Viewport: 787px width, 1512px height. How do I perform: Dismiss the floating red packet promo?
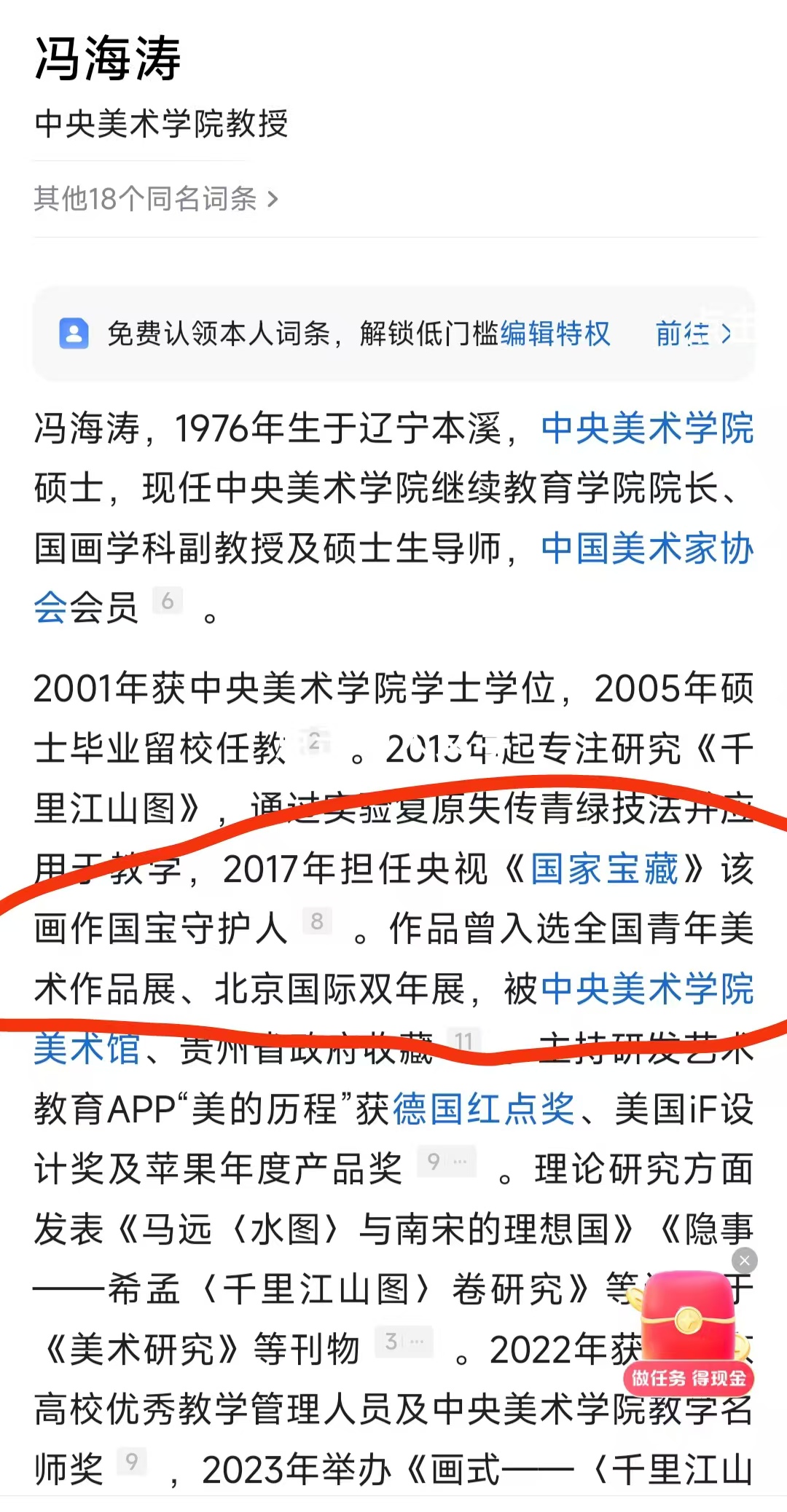(x=744, y=1261)
